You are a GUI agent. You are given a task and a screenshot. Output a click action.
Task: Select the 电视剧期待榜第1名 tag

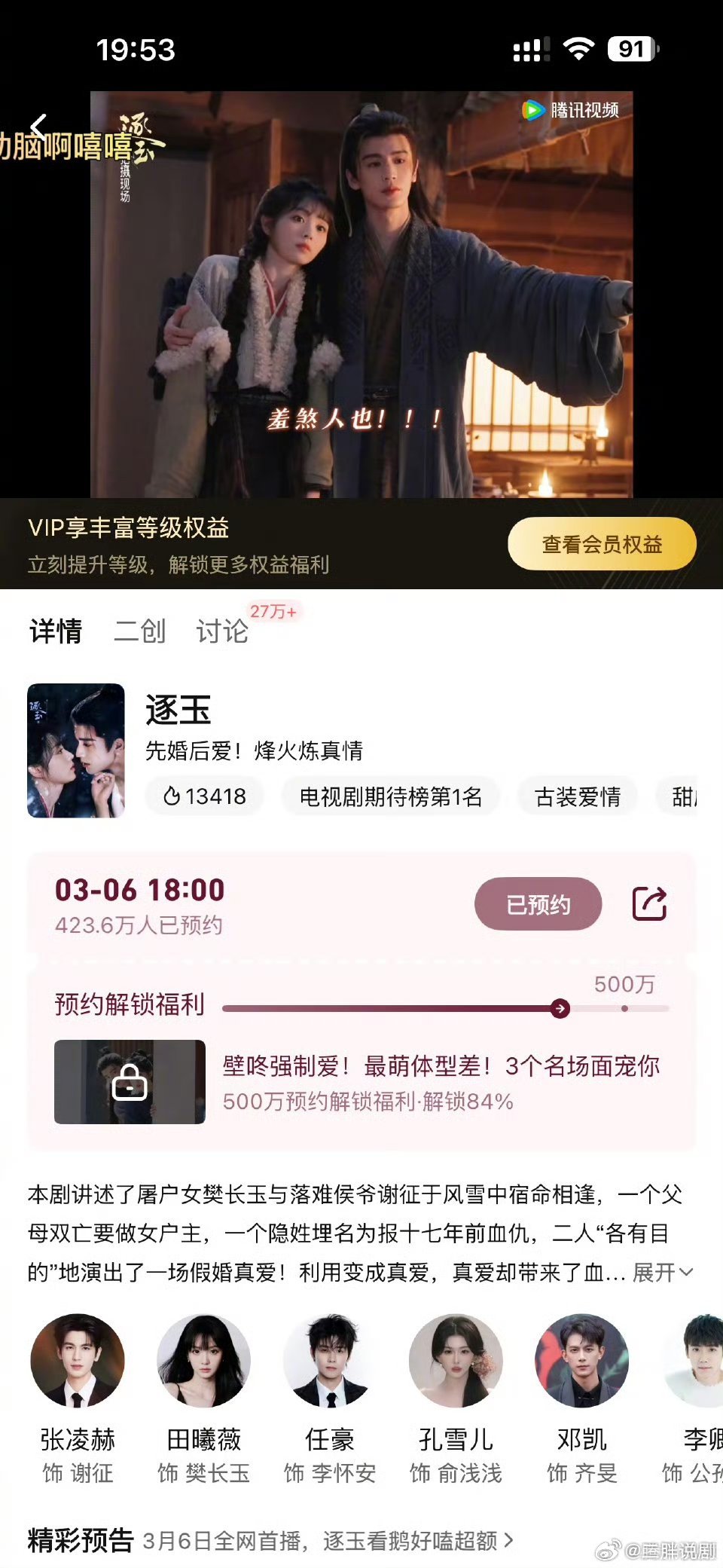(389, 796)
